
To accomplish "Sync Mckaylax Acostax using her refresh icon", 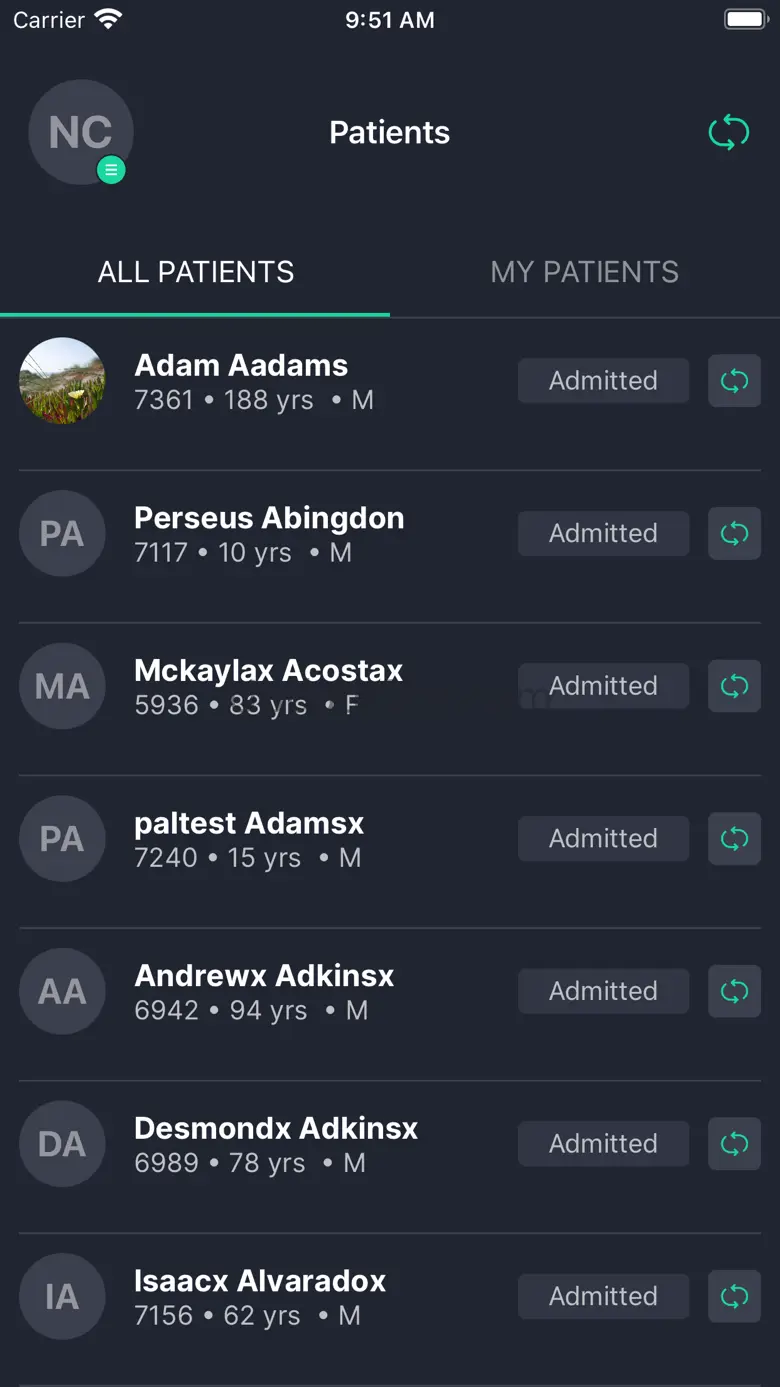I will pyautogui.click(x=734, y=686).
